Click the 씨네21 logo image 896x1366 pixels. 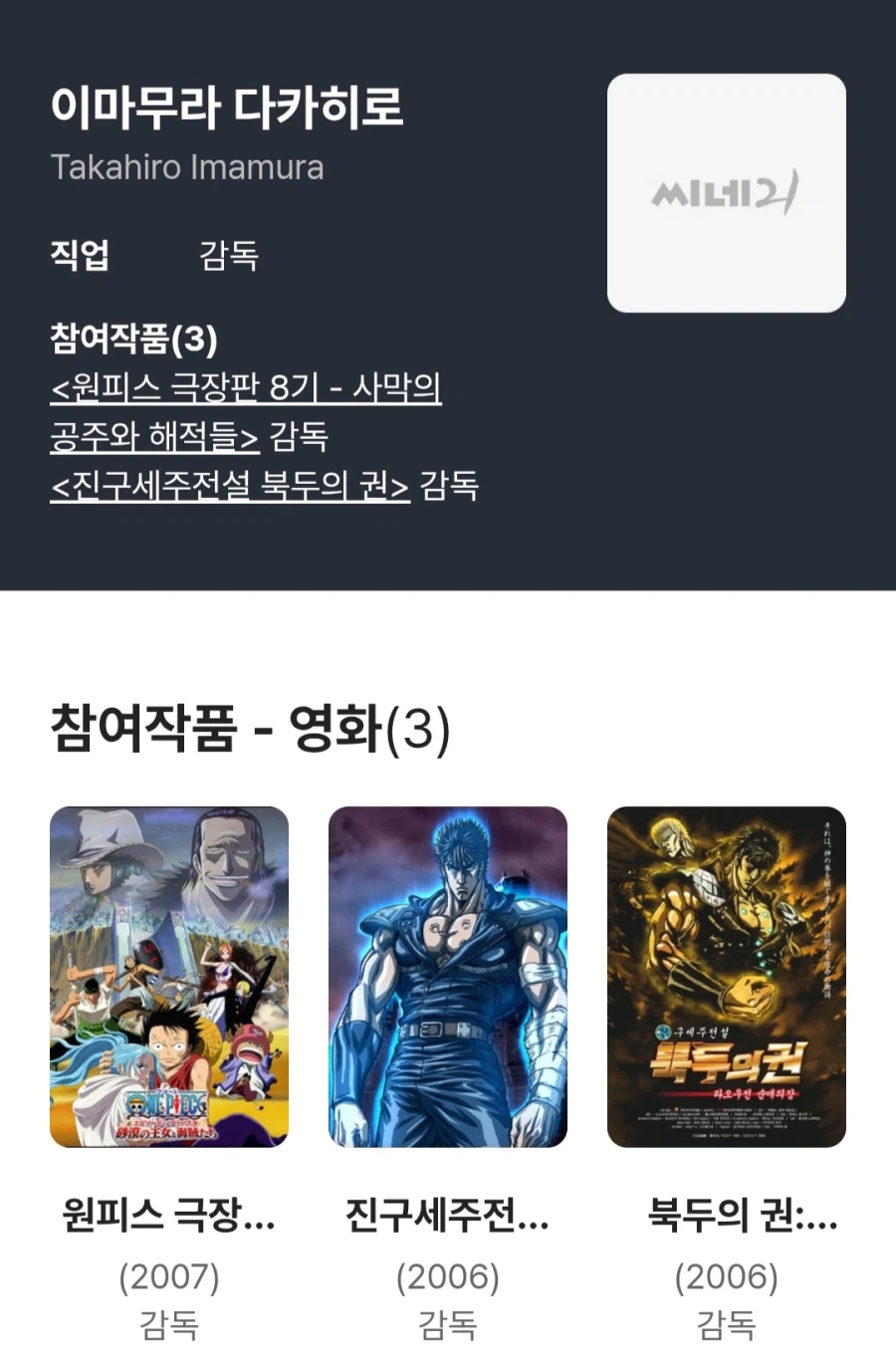[725, 191]
